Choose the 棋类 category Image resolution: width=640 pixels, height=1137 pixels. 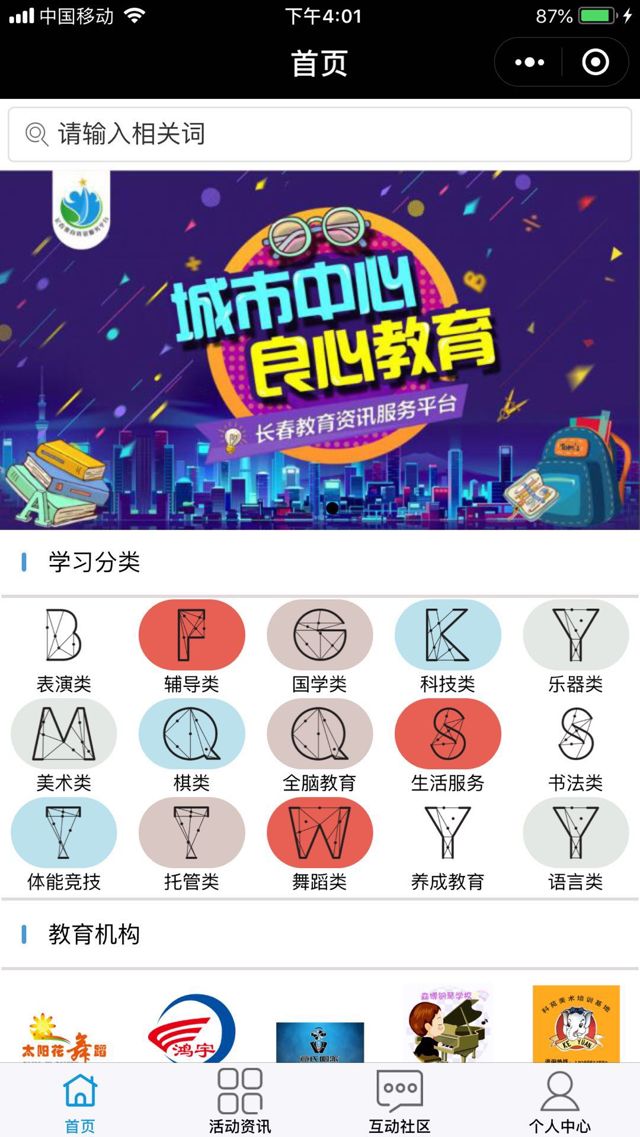191,745
